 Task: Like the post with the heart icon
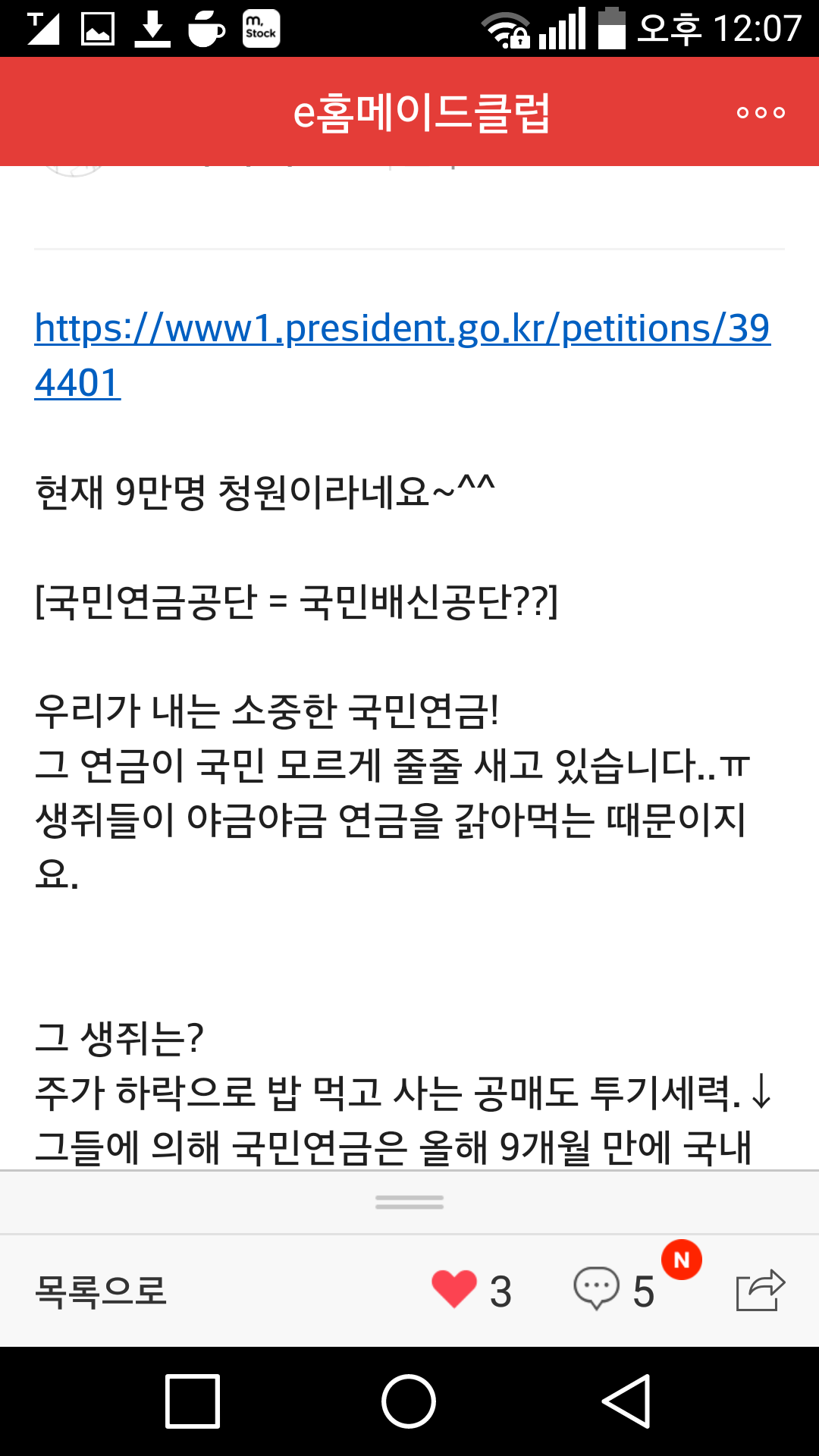tap(453, 1289)
